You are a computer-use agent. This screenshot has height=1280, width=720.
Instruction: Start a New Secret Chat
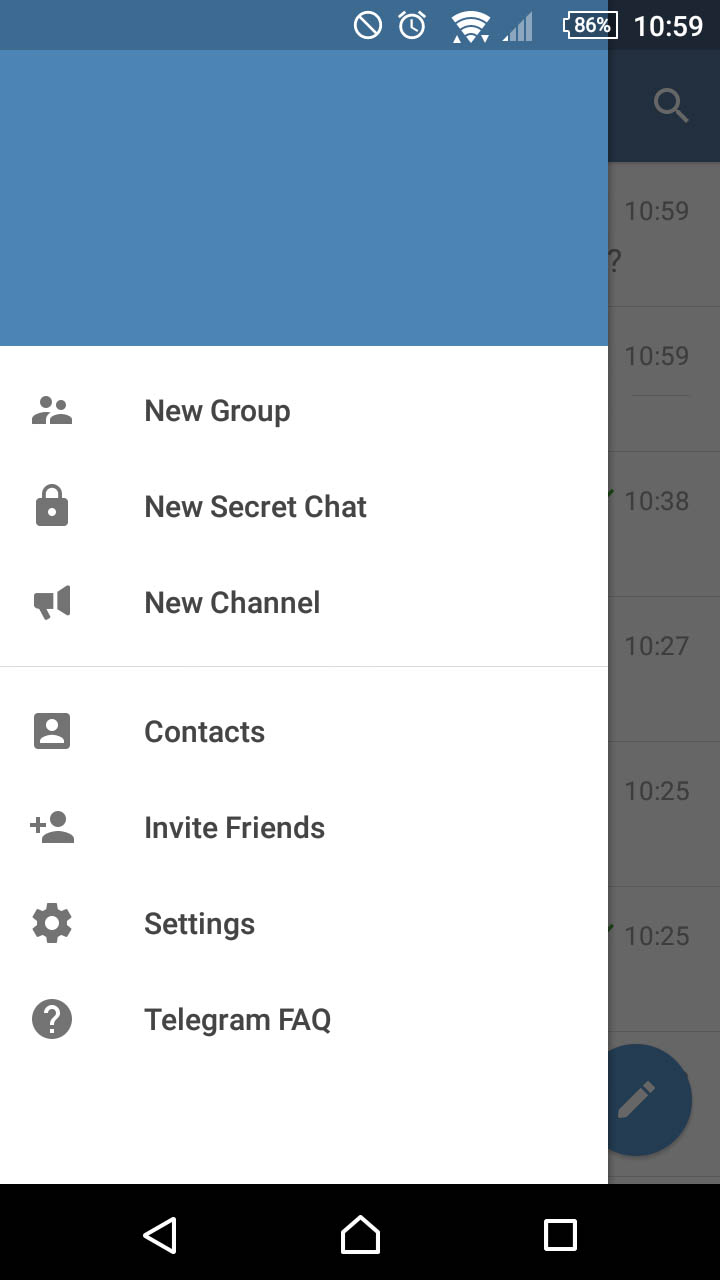(x=255, y=507)
